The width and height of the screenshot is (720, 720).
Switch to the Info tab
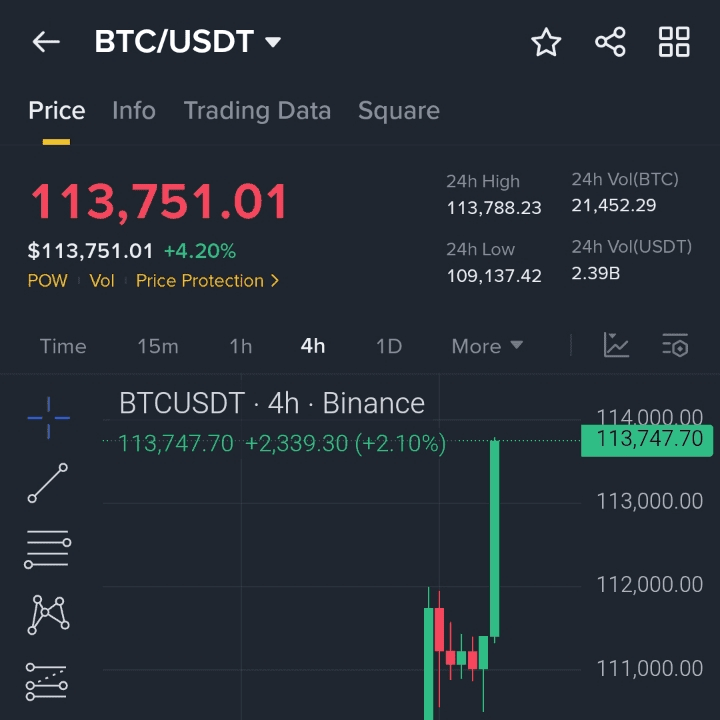[x=134, y=110]
